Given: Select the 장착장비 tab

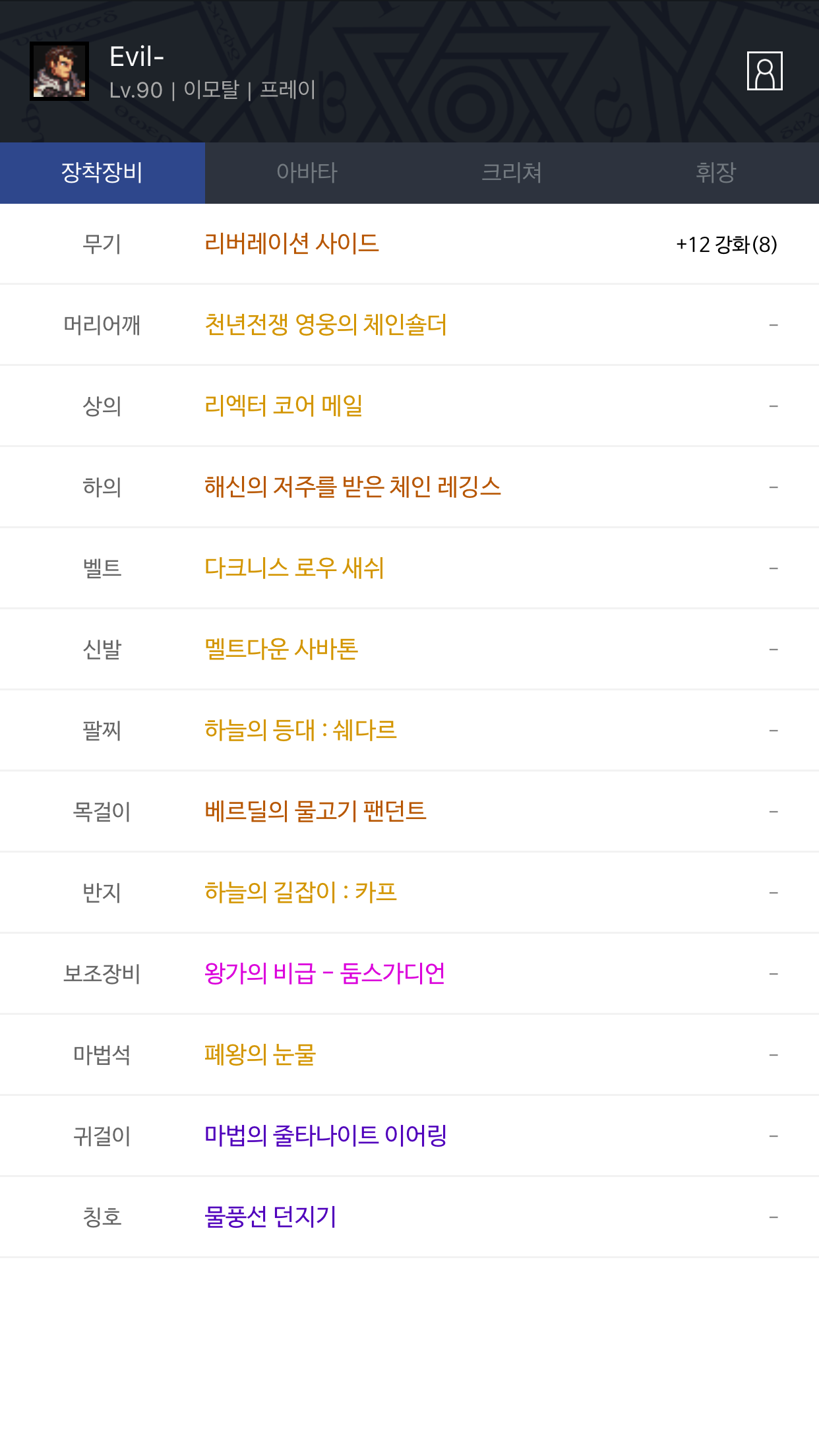Looking at the screenshot, I should tap(102, 173).
